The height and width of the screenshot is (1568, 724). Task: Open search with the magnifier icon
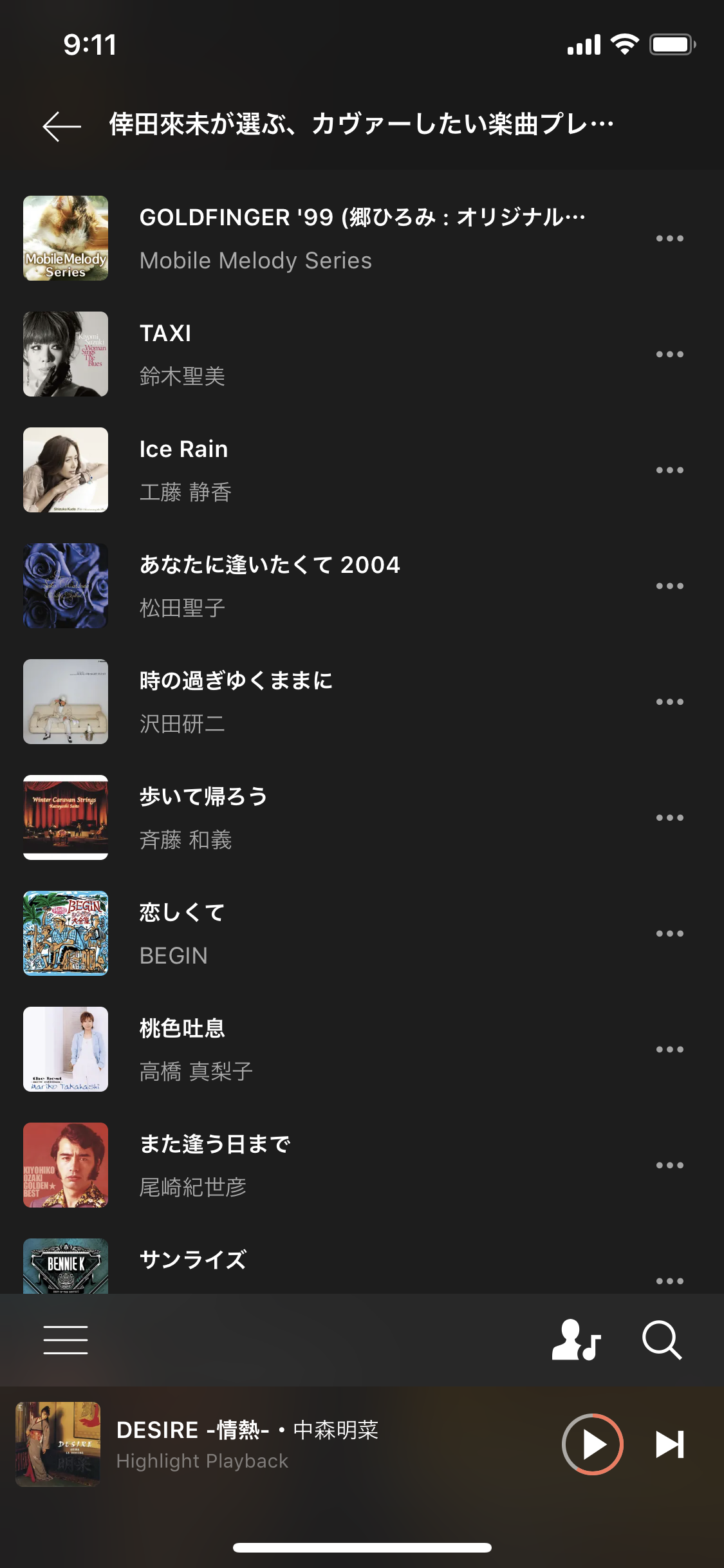tap(662, 1339)
